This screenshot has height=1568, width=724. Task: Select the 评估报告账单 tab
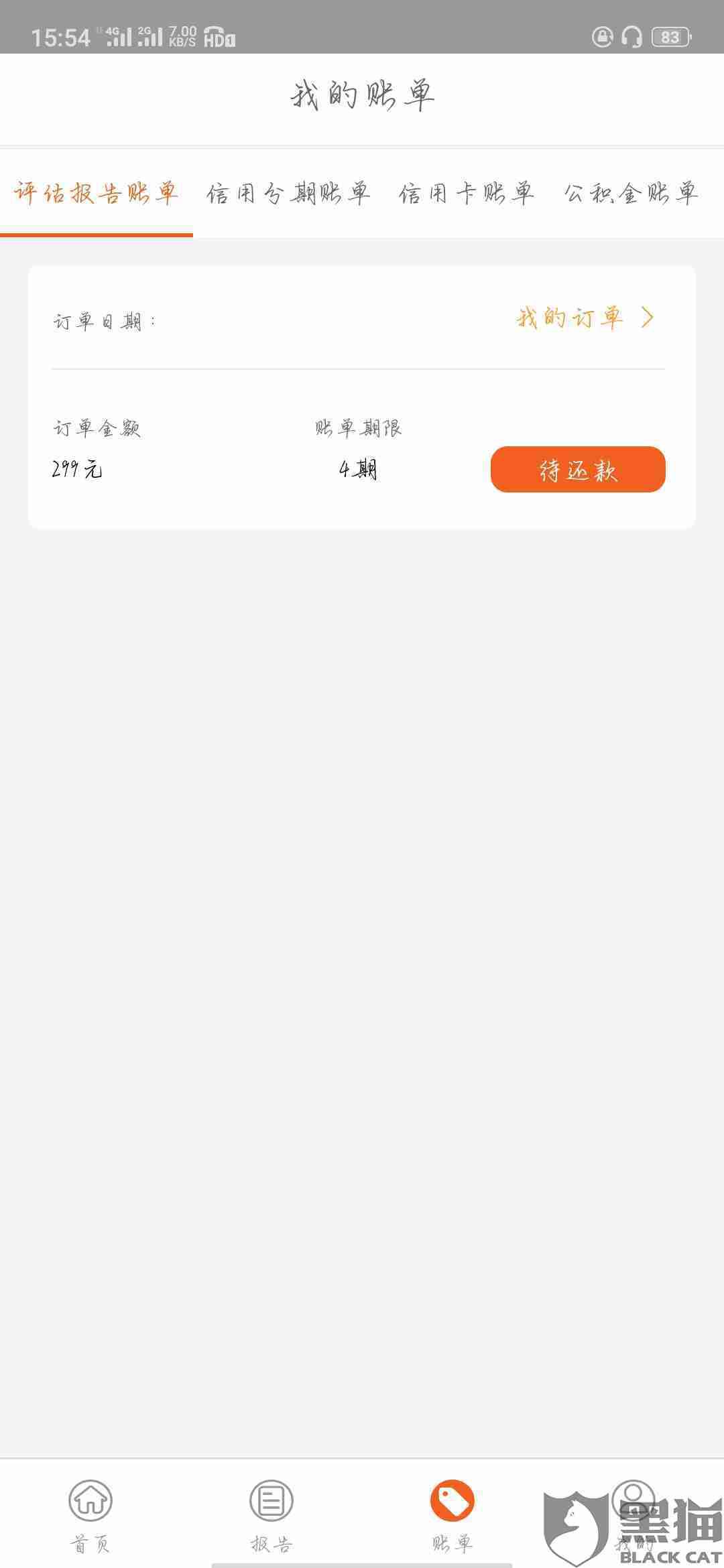point(96,194)
